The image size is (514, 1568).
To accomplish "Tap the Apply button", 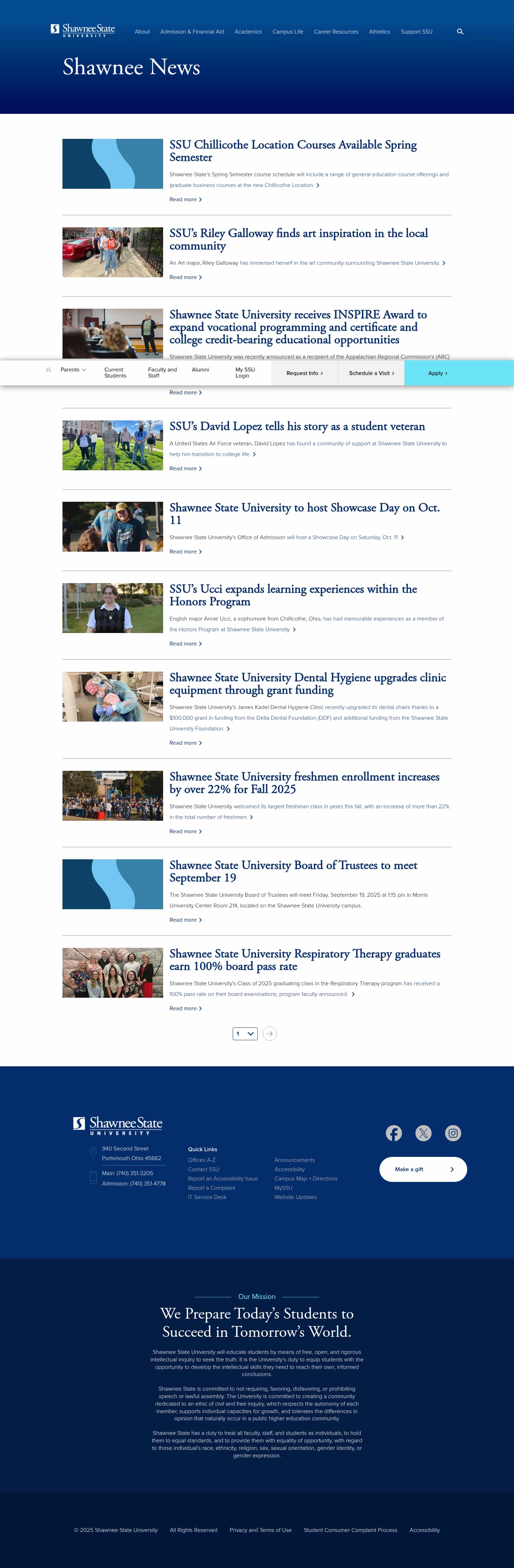I will [437, 373].
